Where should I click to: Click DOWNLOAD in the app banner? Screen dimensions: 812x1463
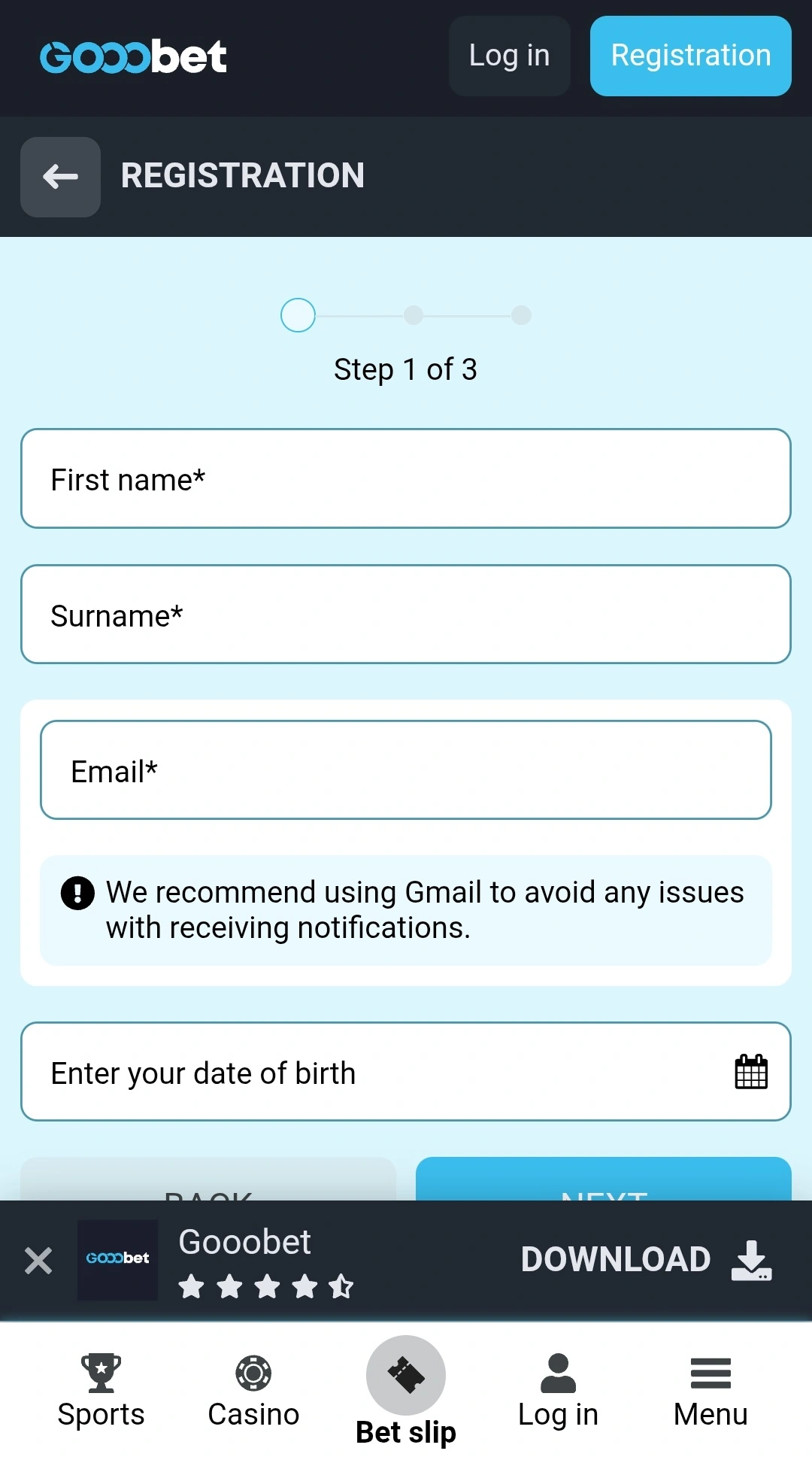click(616, 1258)
